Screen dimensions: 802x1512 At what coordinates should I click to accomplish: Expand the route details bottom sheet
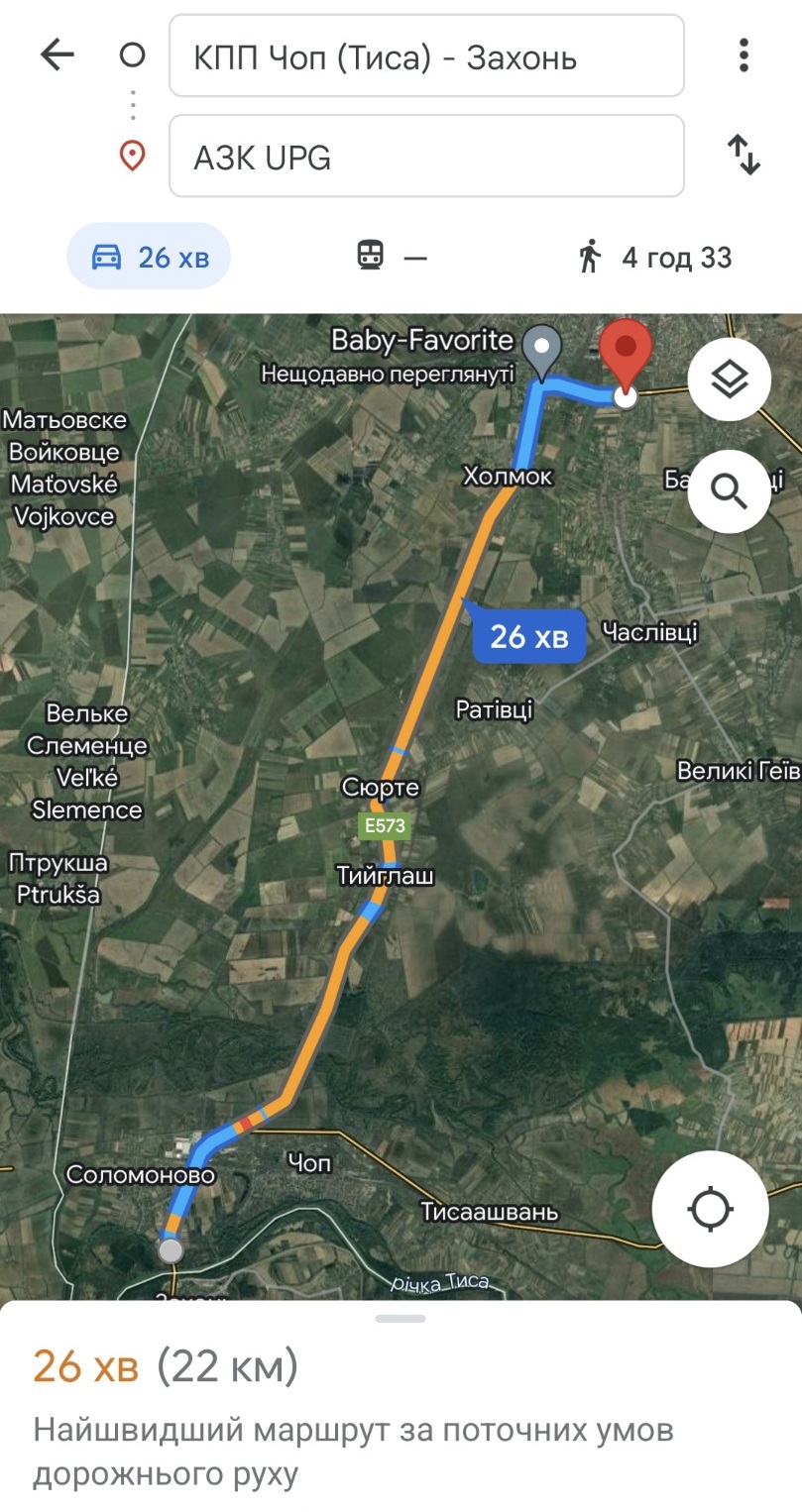pyautogui.click(x=401, y=1319)
